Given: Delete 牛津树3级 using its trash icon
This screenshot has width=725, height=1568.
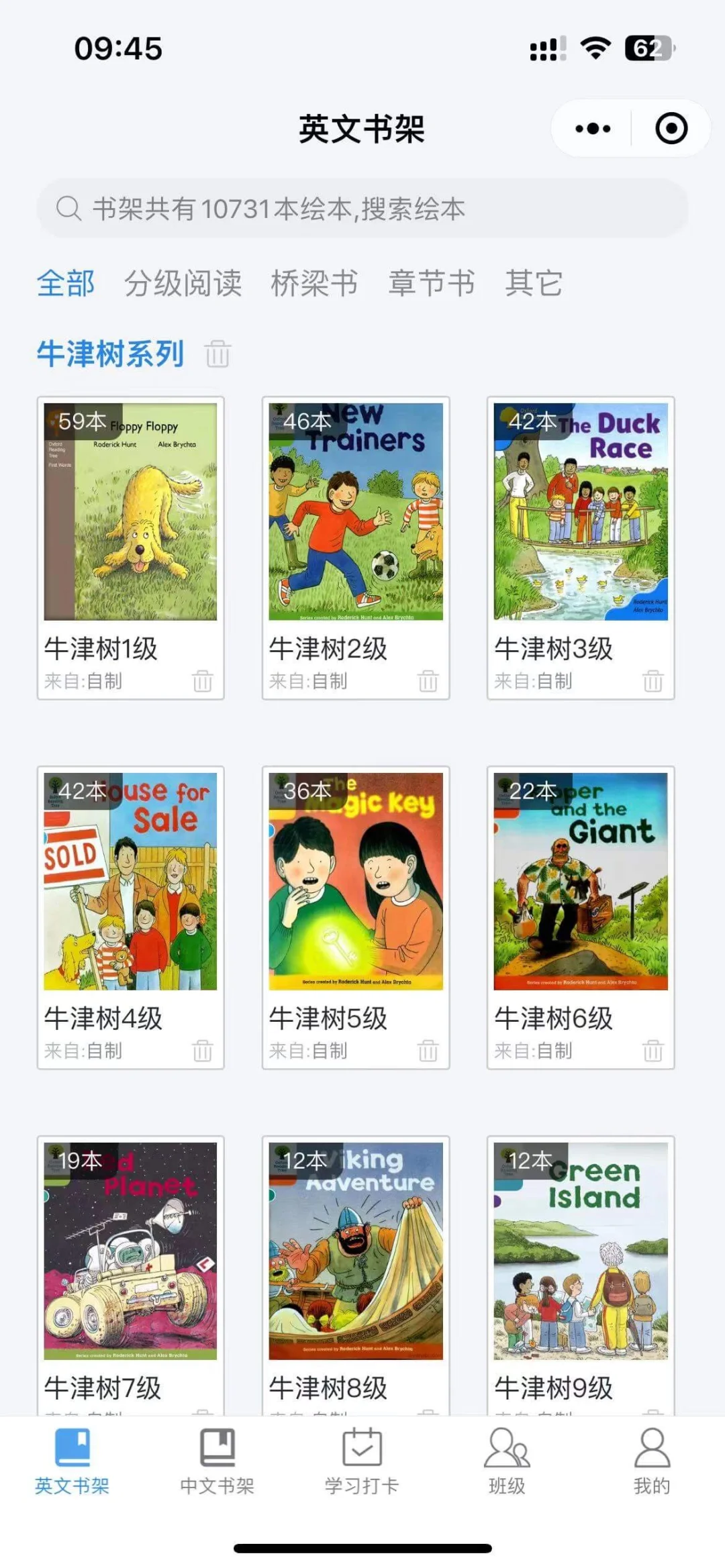Looking at the screenshot, I should coord(652,681).
